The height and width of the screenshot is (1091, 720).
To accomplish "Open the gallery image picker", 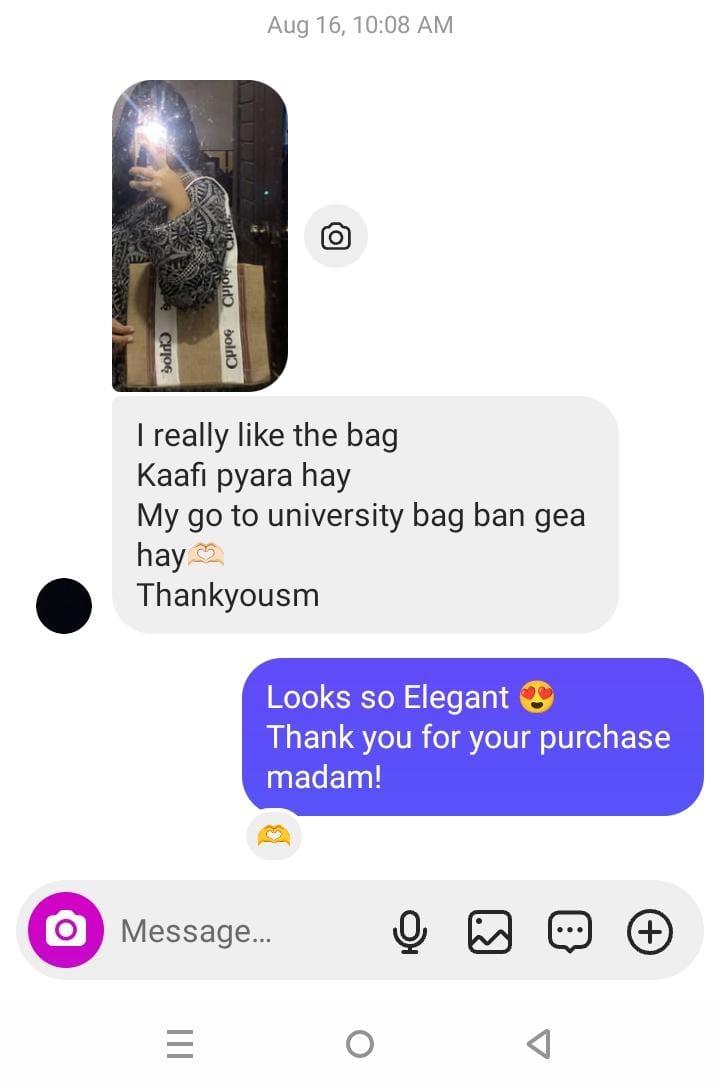I will (x=489, y=932).
